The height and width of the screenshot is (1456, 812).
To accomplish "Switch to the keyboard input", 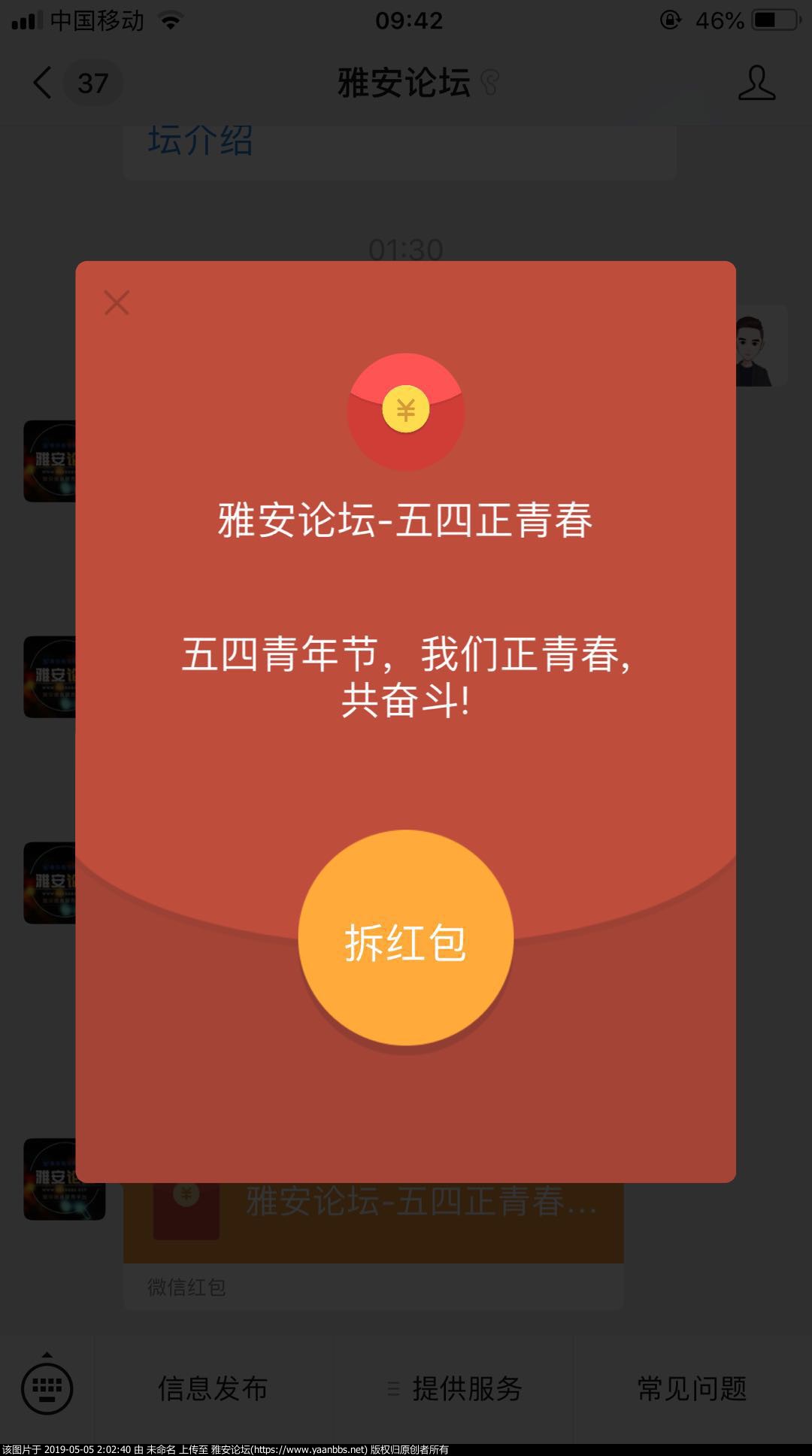I will pyautogui.click(x=47, y=1388).
